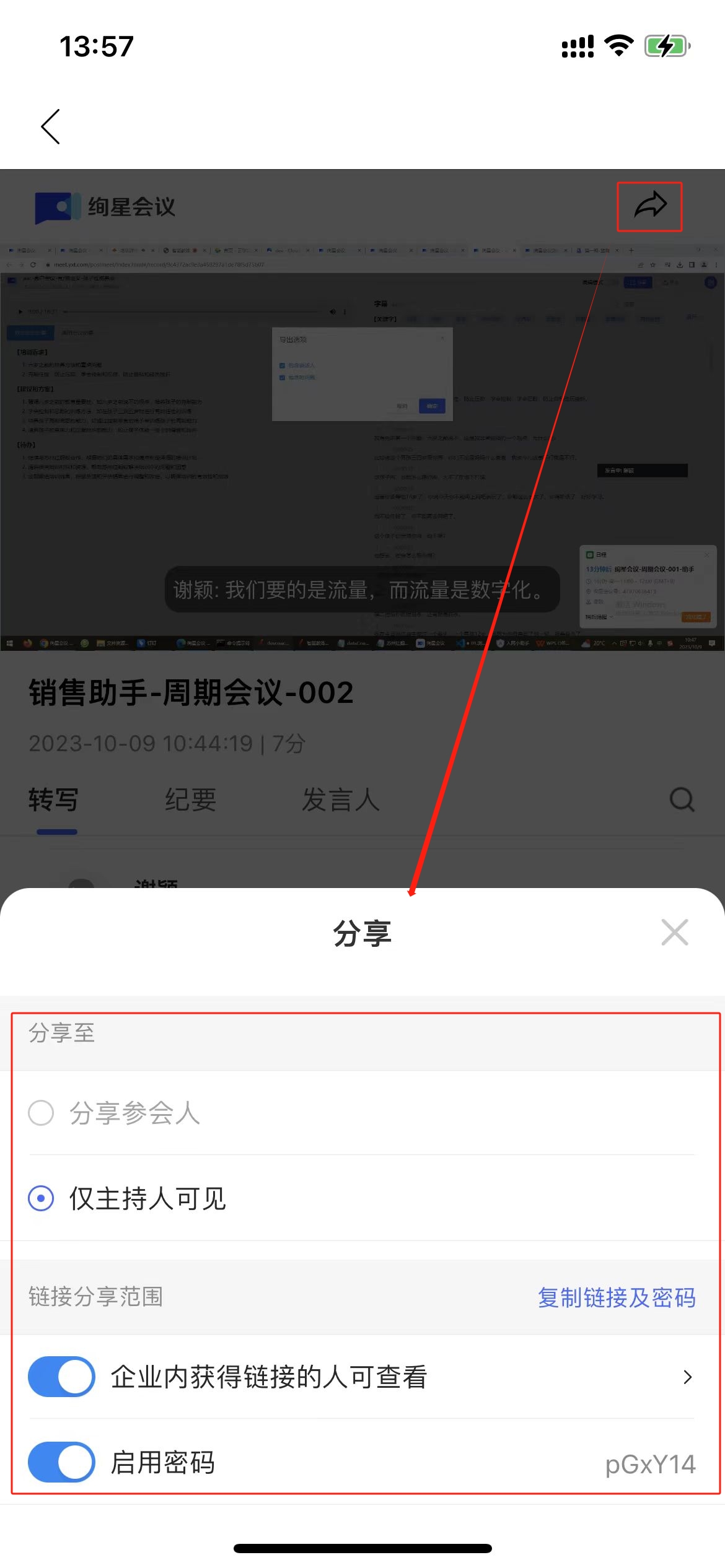725x1568 pixels.
Task: Go back using the top arrow
Action: coord(51,127)
